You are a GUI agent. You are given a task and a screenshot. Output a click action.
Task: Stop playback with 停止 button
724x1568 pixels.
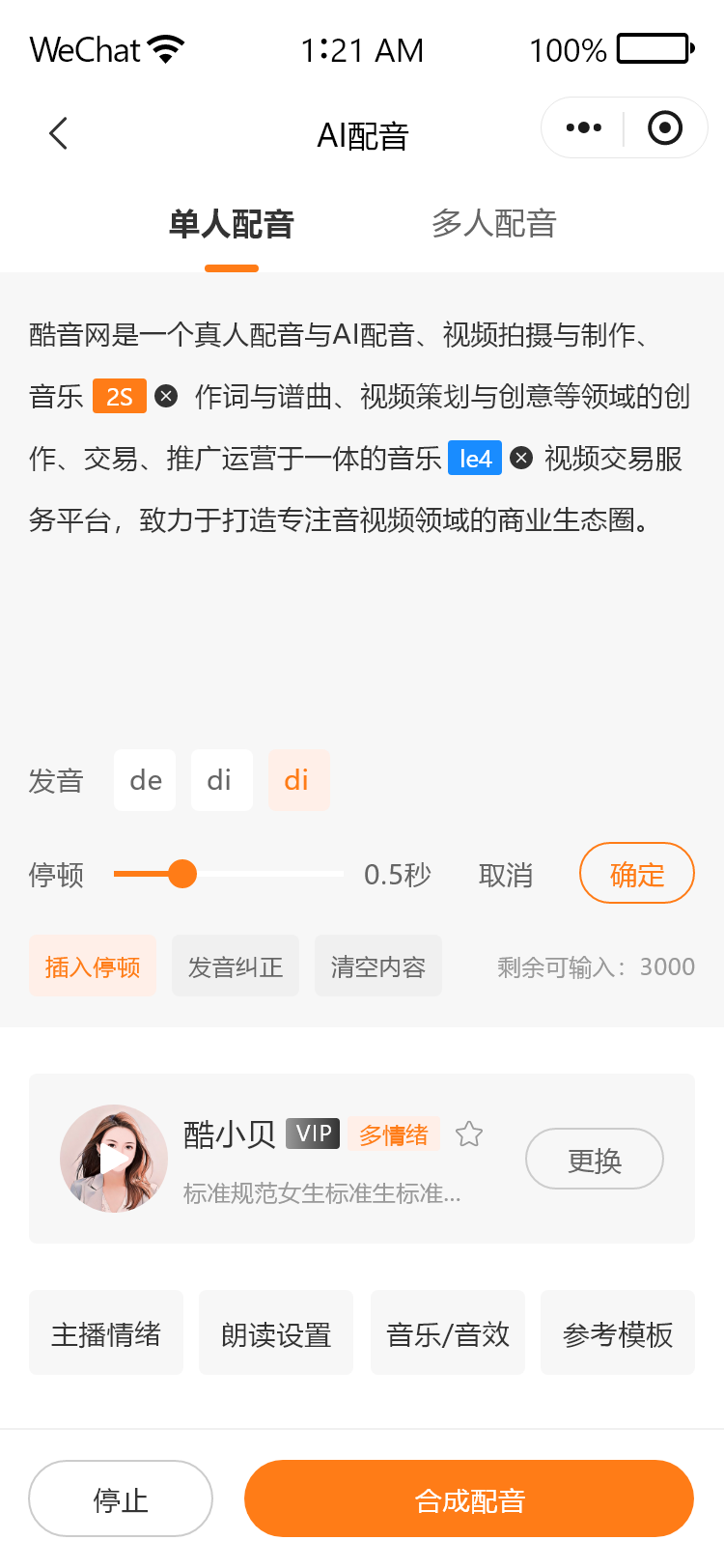(x=121, y=1499)
